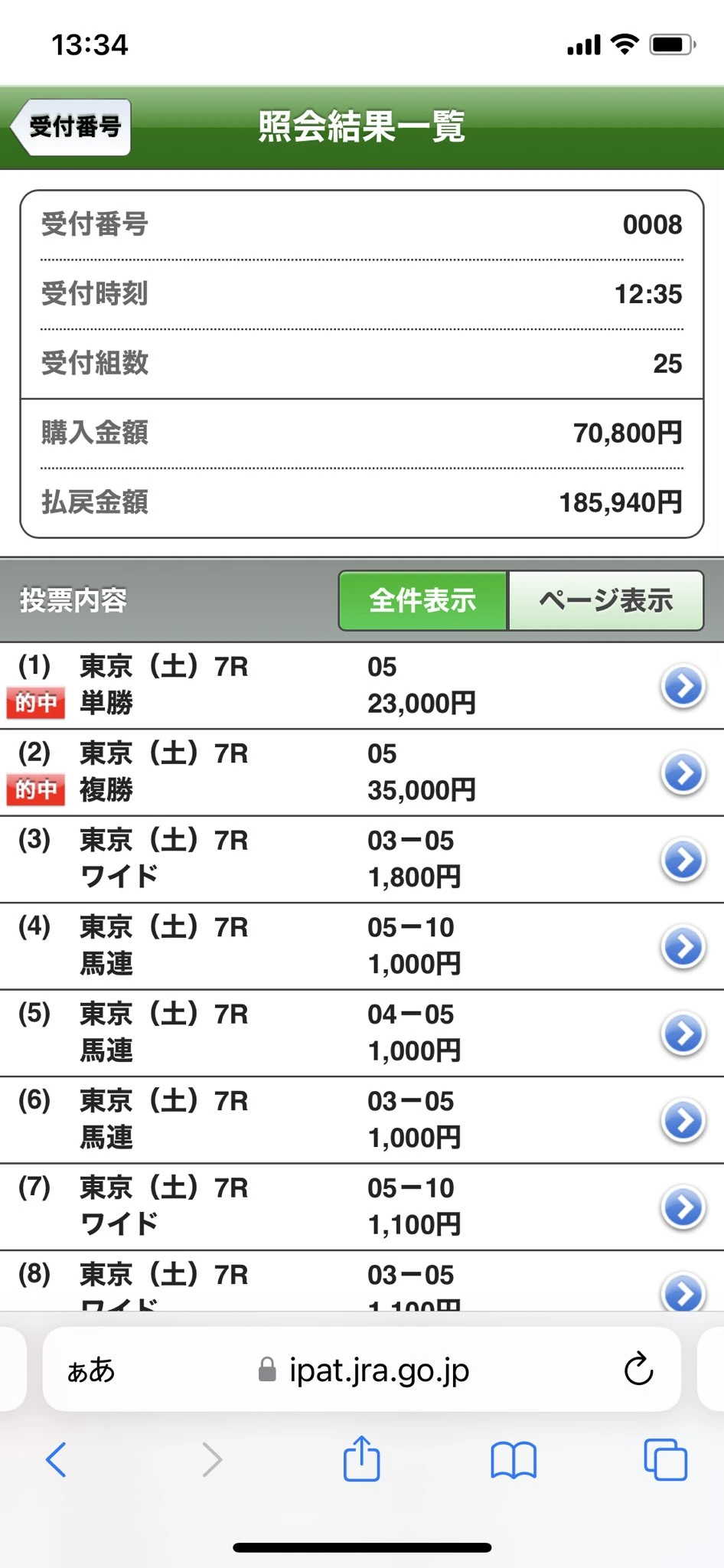Open bet (6) 馬連 03-05 details
The width and height of the screenshot is (724, 1568).
(x=362, y=1120)
